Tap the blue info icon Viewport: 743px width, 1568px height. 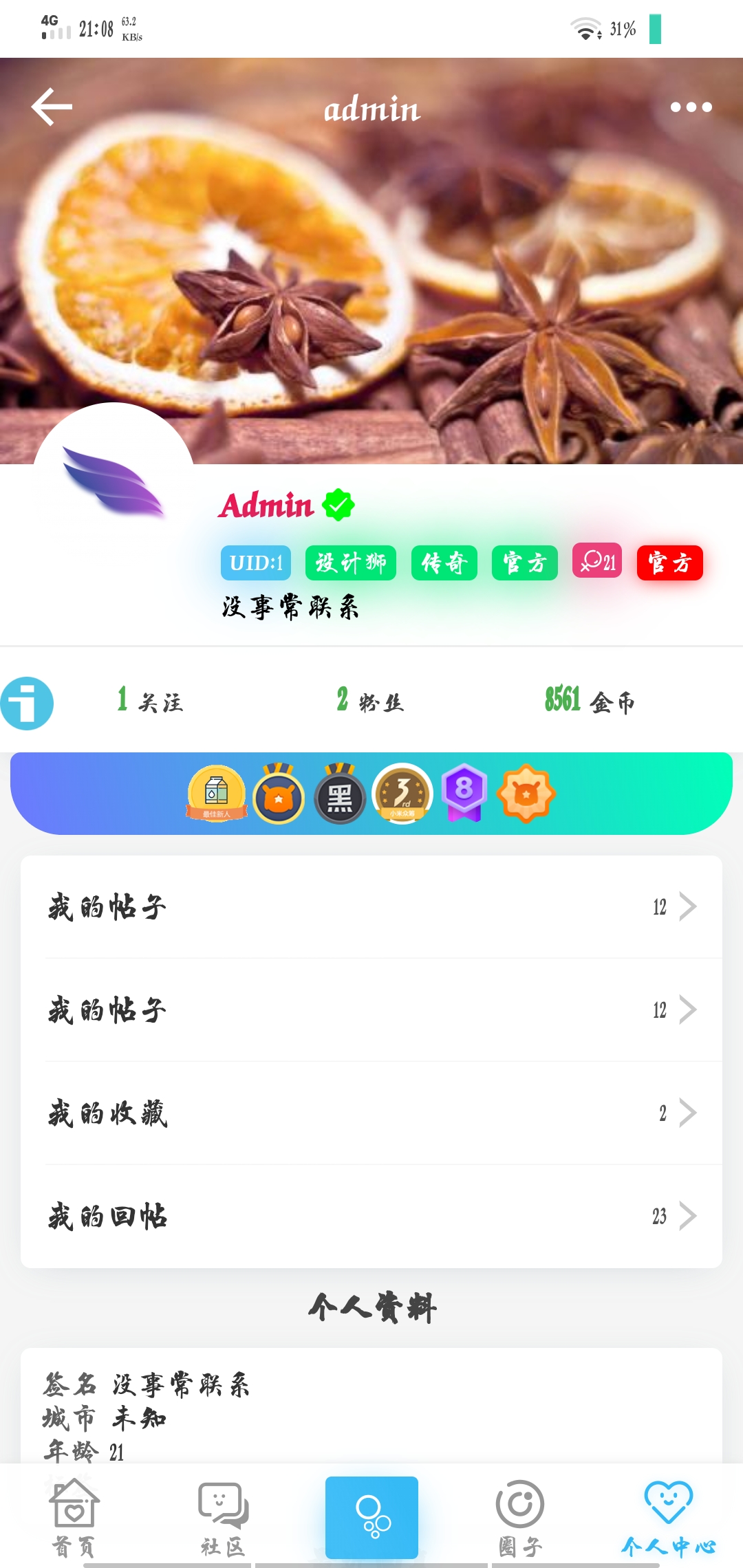pyautogui.click(x=27, y=703)
